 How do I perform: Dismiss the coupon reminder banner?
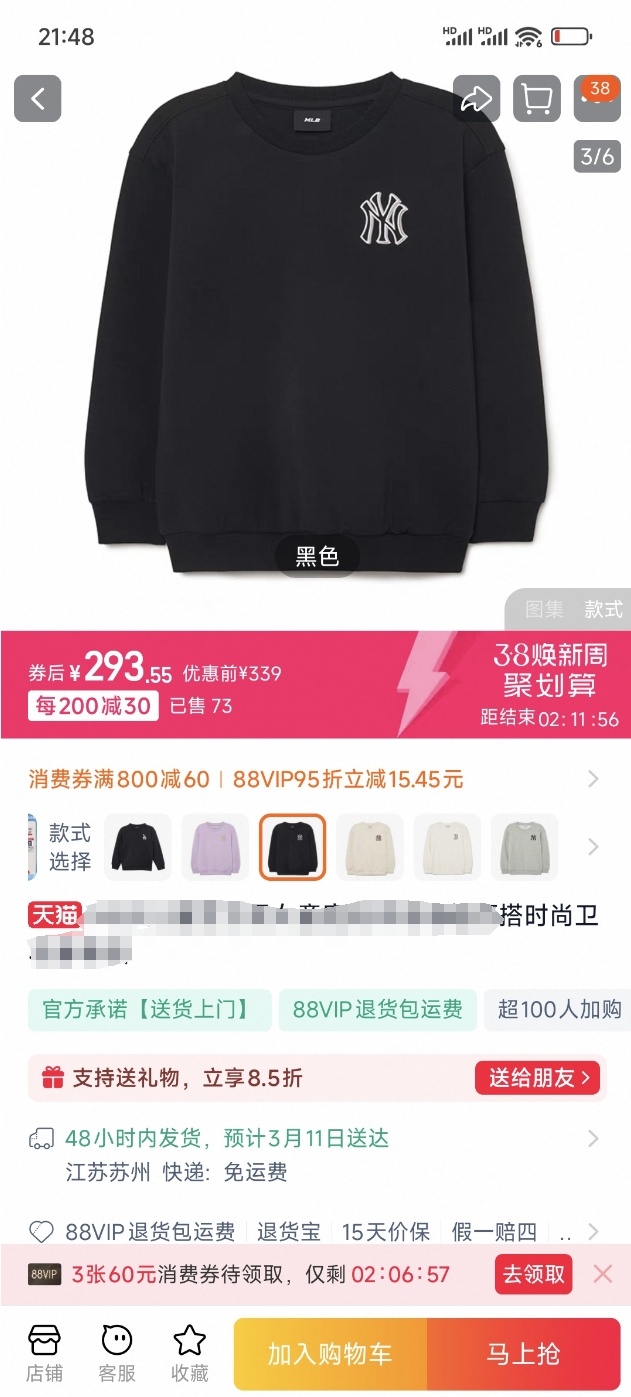(x=603, y=1274)
